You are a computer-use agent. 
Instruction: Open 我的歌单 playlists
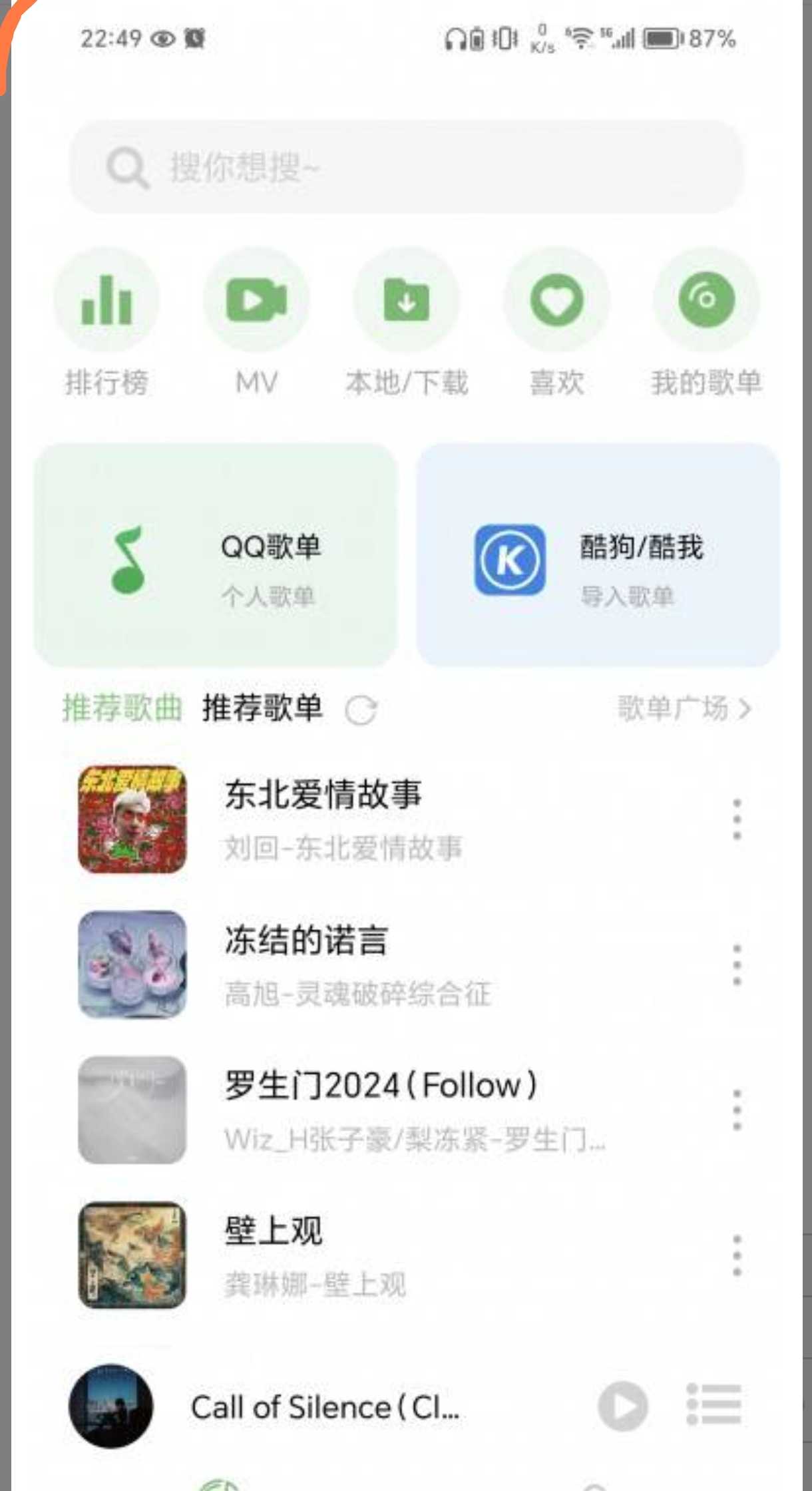pos(706,301)
